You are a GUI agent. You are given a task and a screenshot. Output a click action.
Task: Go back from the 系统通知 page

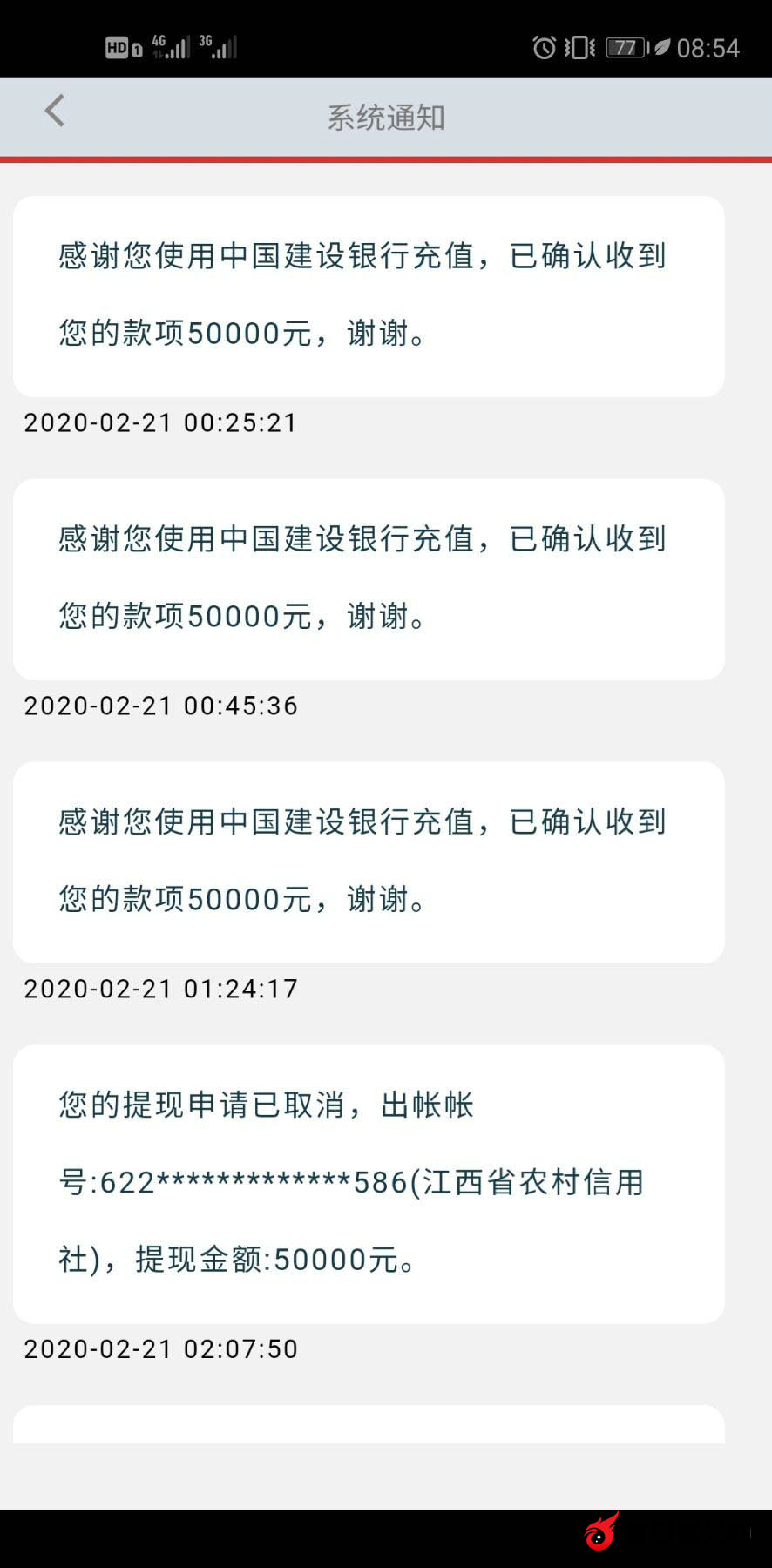point(55,112)
